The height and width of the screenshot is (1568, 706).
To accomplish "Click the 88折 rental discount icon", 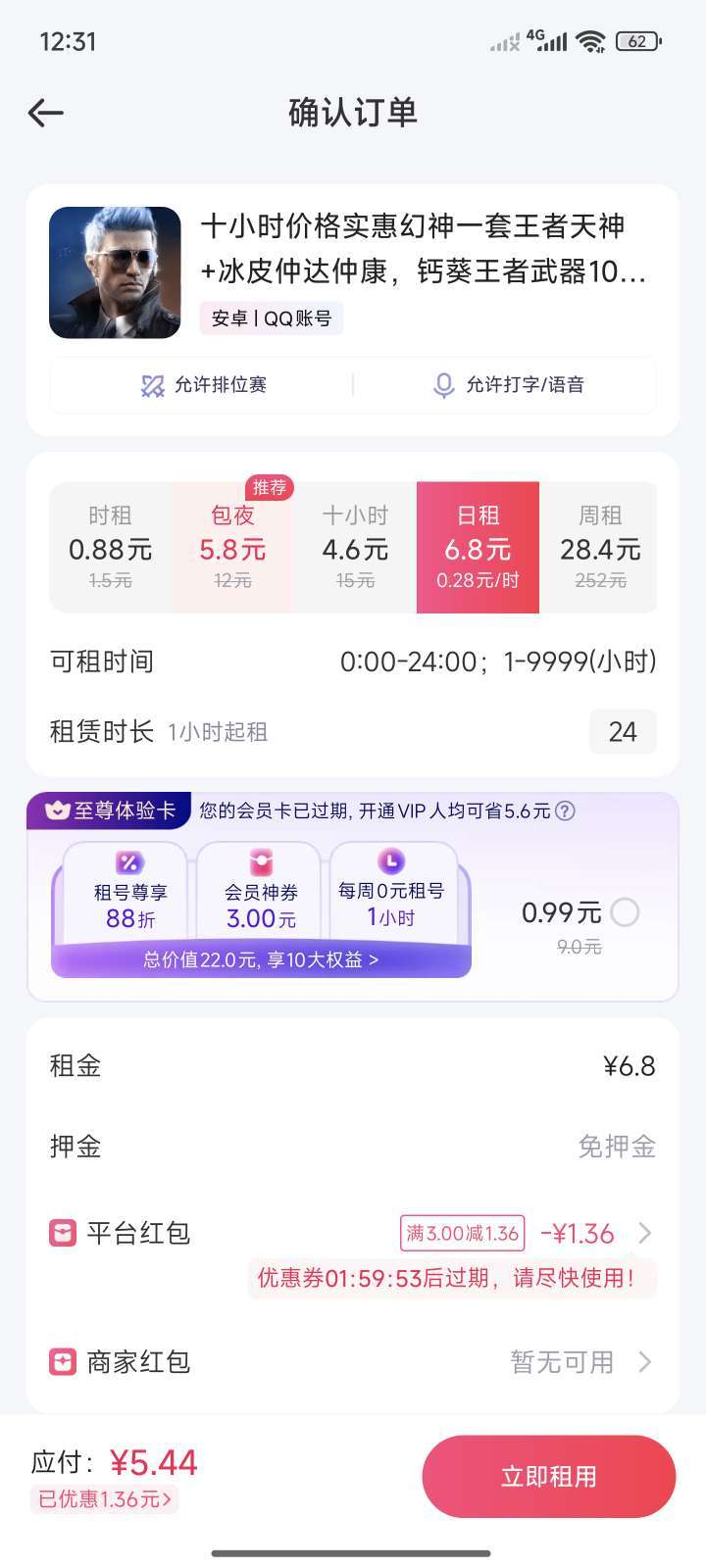I will click(128, 863).
